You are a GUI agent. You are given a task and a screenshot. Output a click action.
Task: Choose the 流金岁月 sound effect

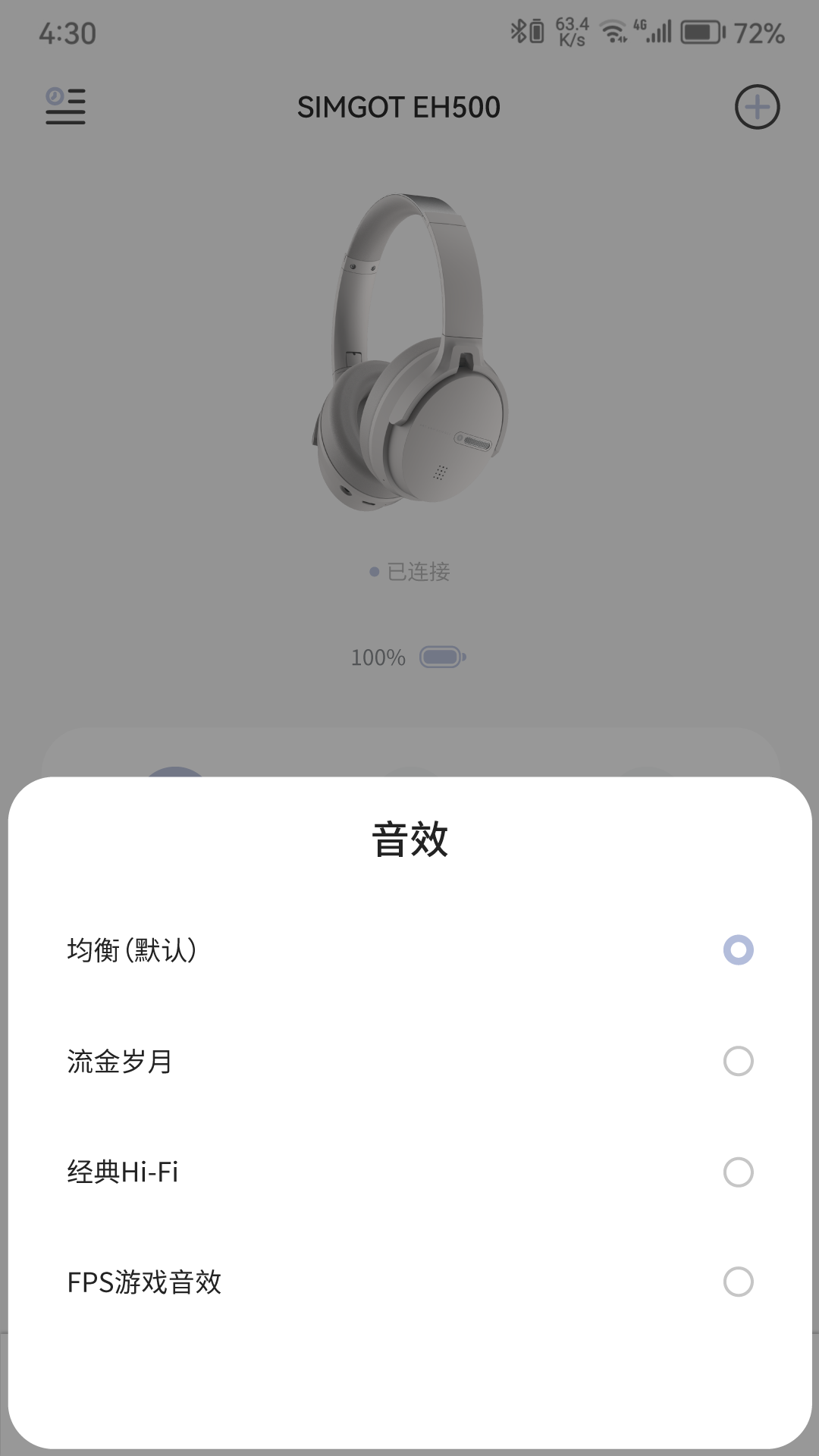click(738, 1061)
